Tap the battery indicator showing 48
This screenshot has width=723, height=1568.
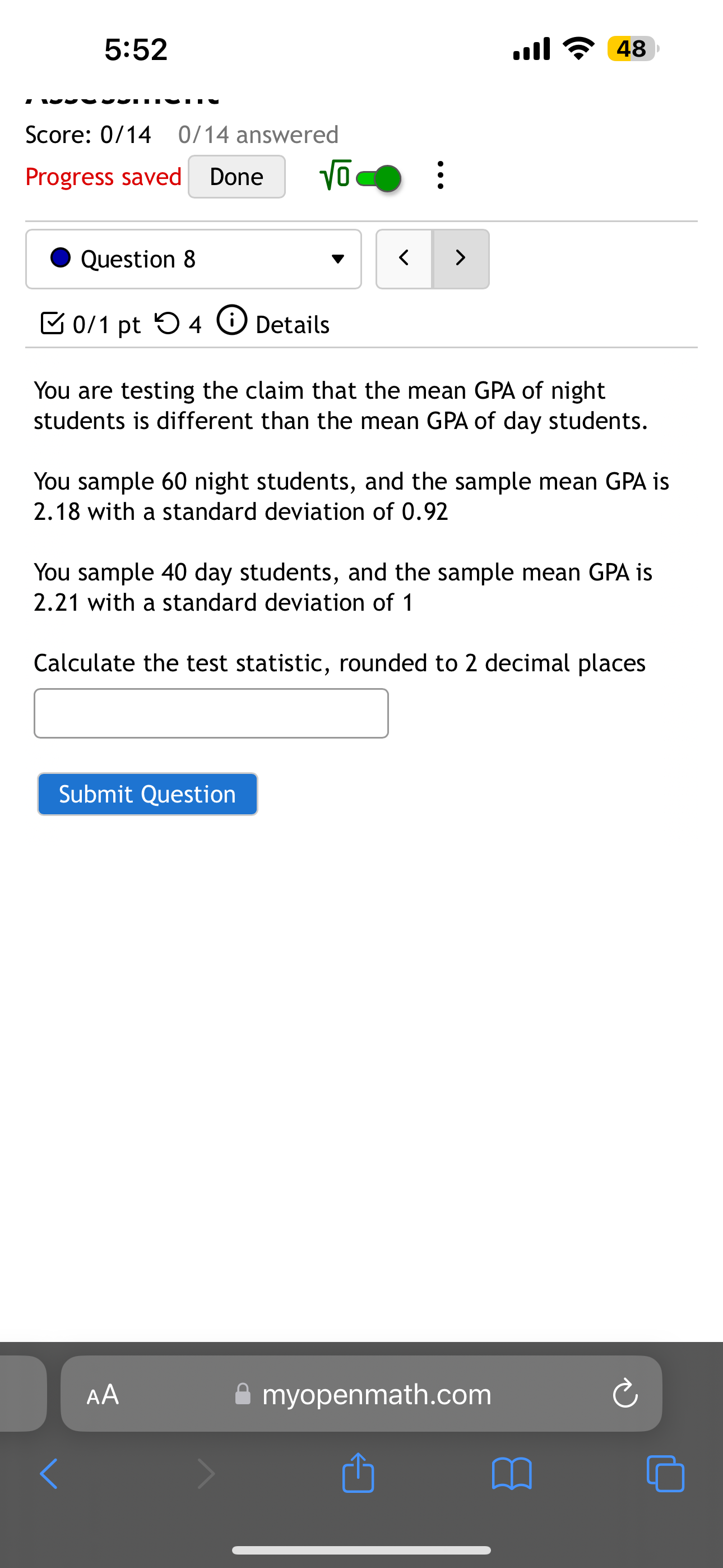coord(631,49)
